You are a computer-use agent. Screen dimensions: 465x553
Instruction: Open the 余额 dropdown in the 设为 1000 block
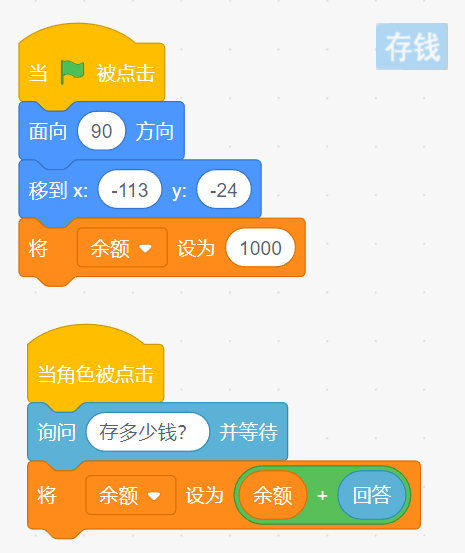tap(122, 248)
